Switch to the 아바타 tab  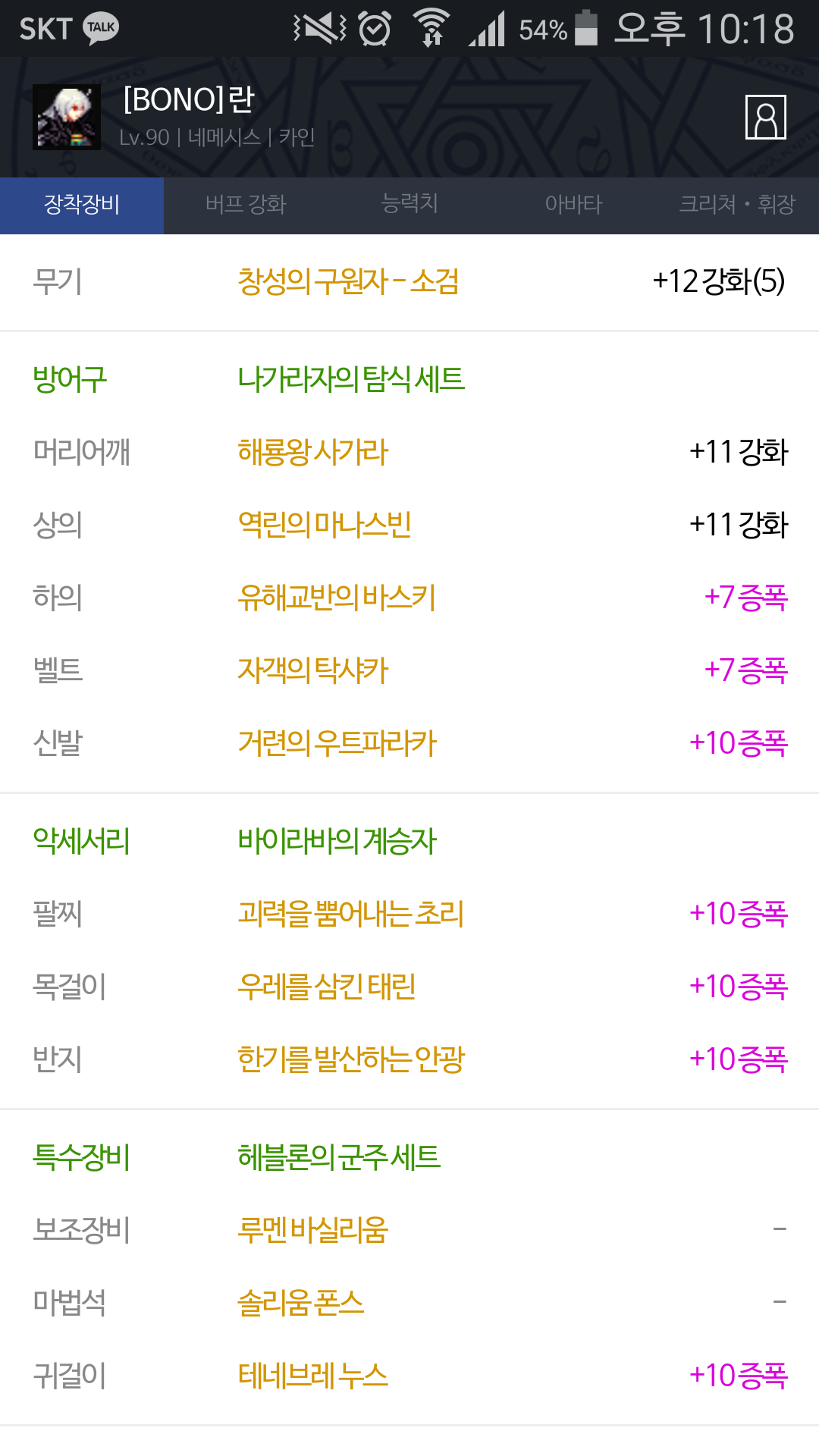(x=573, y=205)
